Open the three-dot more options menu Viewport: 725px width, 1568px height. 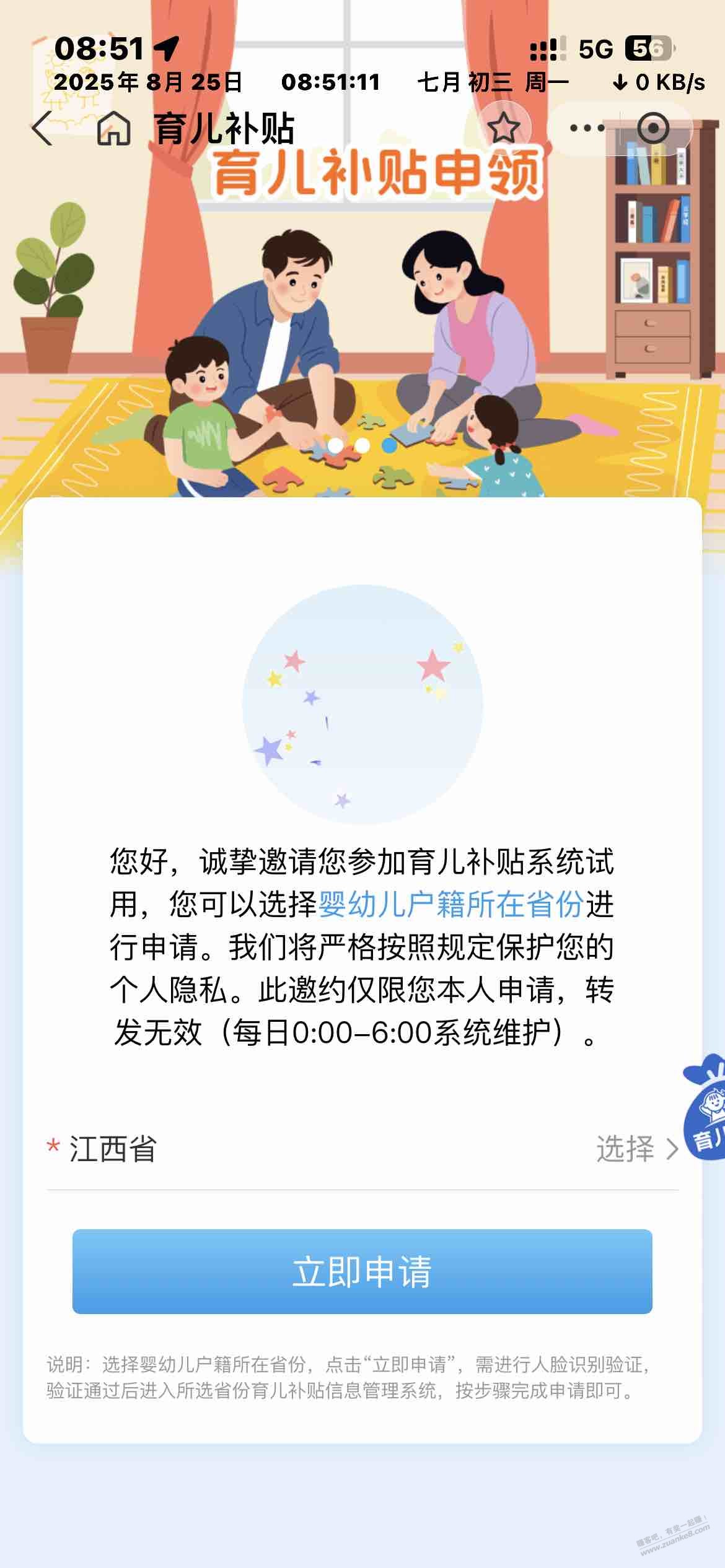(x=586, y=128)
